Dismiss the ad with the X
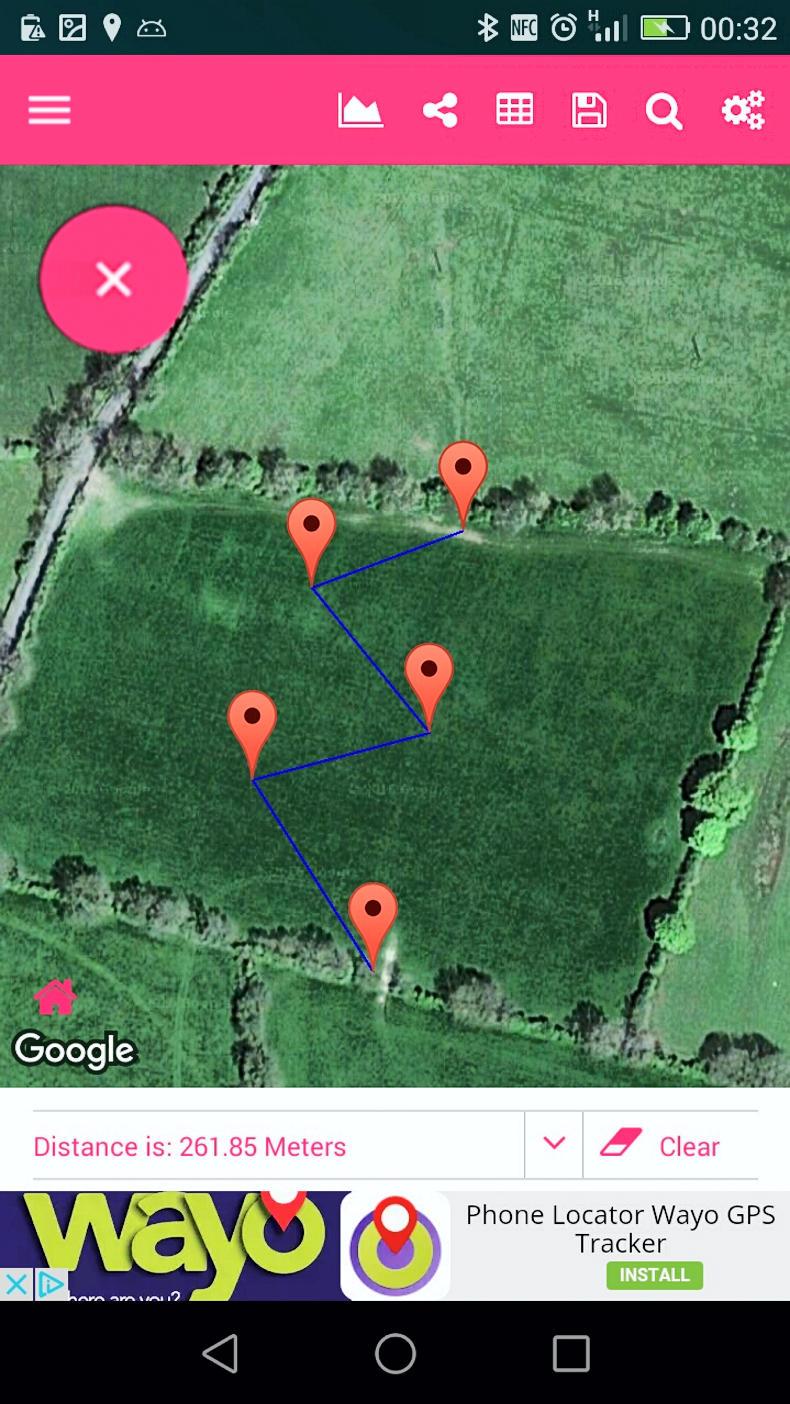This screenshot has height=1404, width=790. pyautogui.click(x=16, y=1284)
